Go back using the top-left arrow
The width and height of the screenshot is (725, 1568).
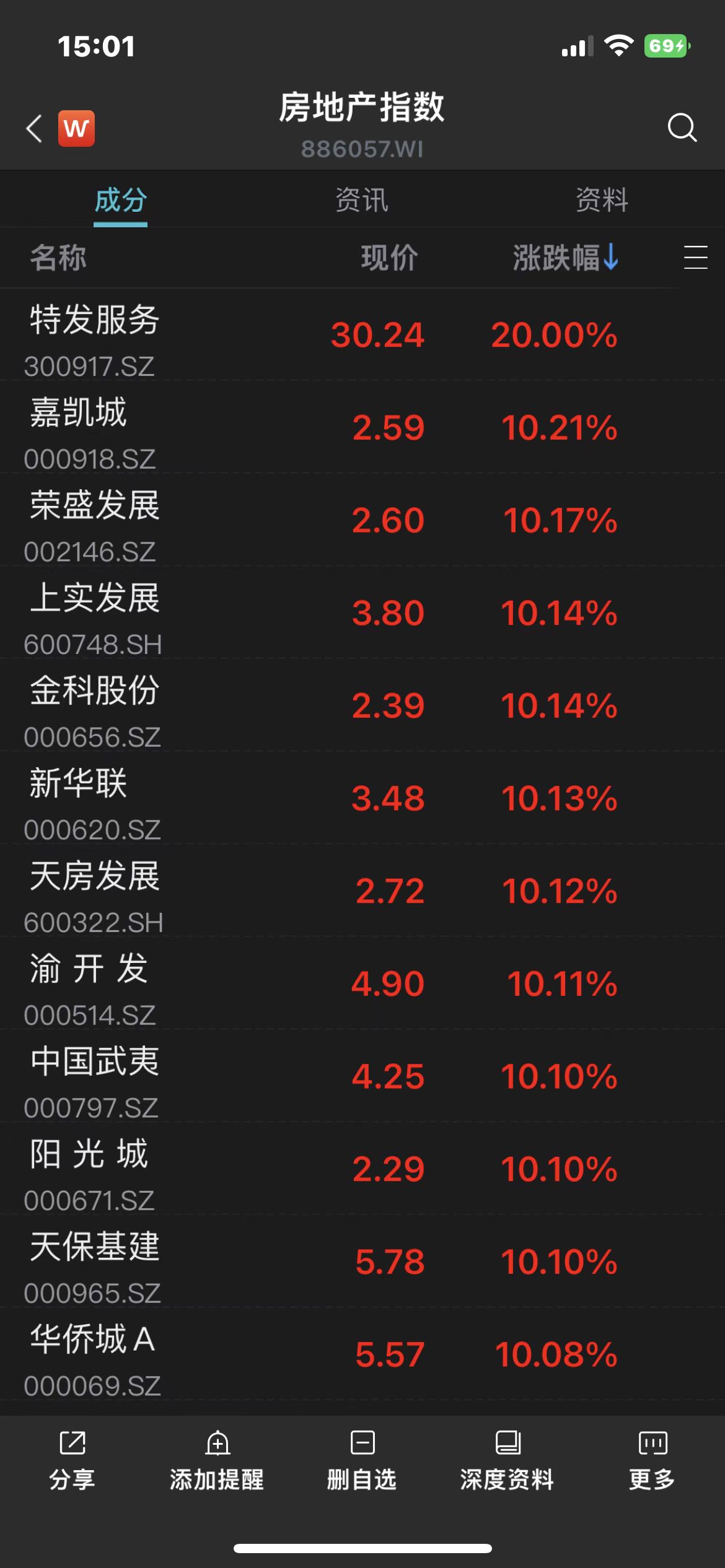pos(35,129)
